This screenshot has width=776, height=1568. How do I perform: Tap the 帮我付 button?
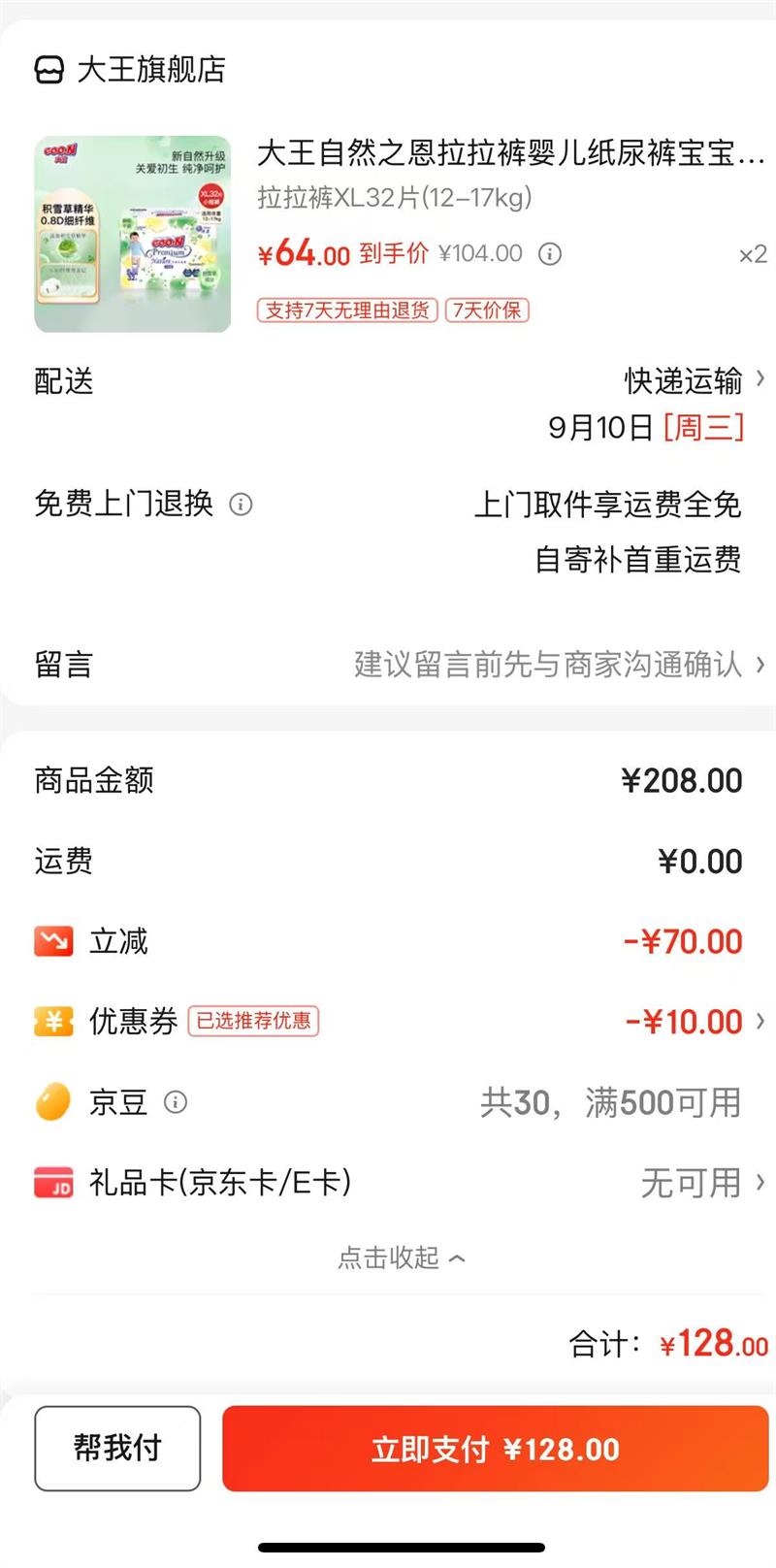[117, 1449]
